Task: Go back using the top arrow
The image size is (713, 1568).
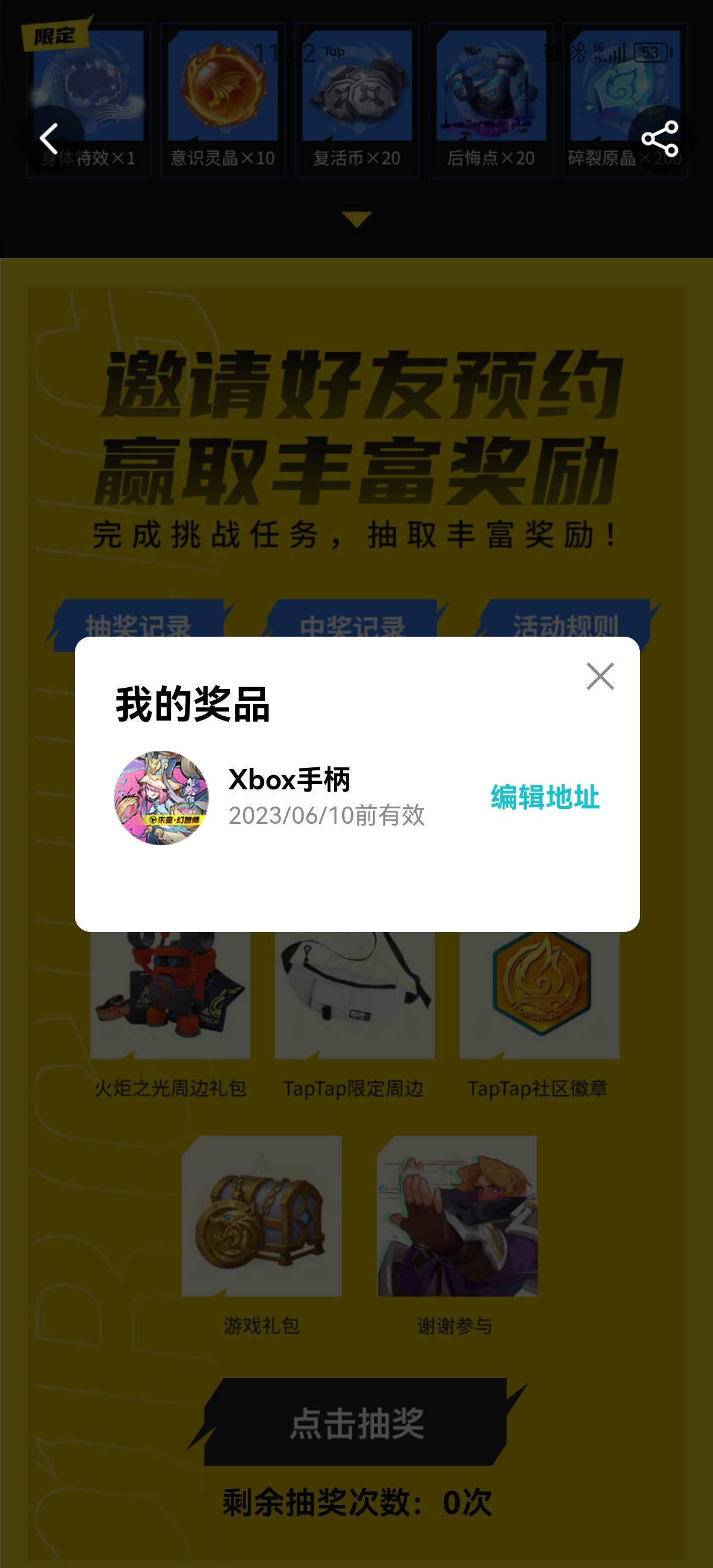Action: tap(50, 139)
